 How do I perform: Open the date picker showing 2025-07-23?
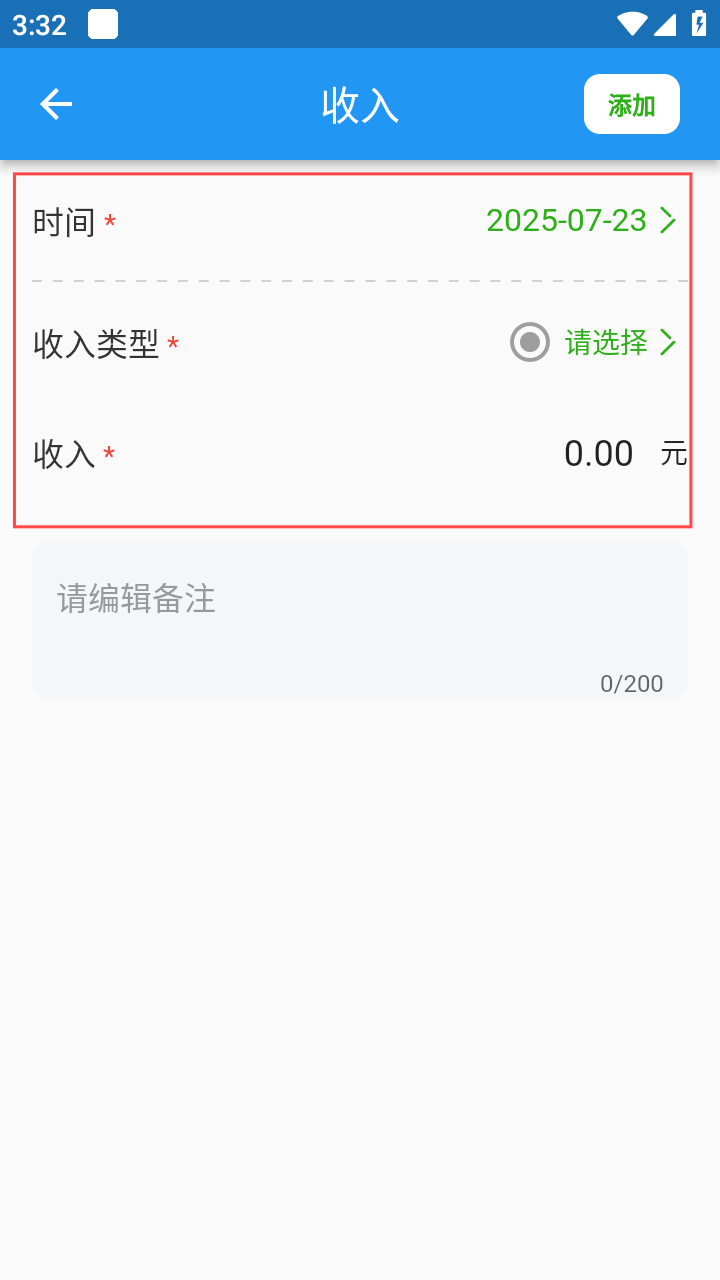(x=582, y=220)
